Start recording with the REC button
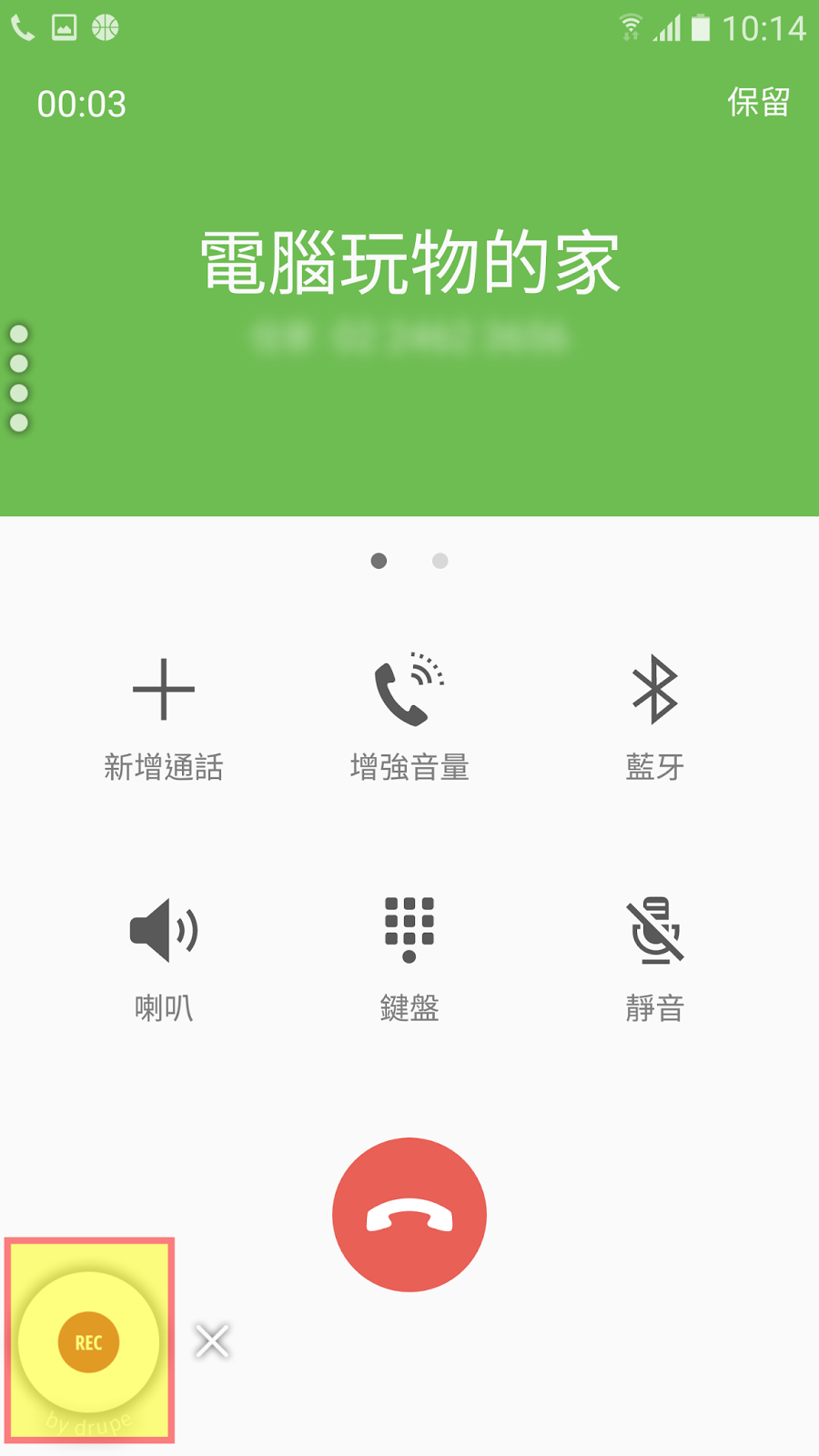819x1456 pixels. (88, 1342)
